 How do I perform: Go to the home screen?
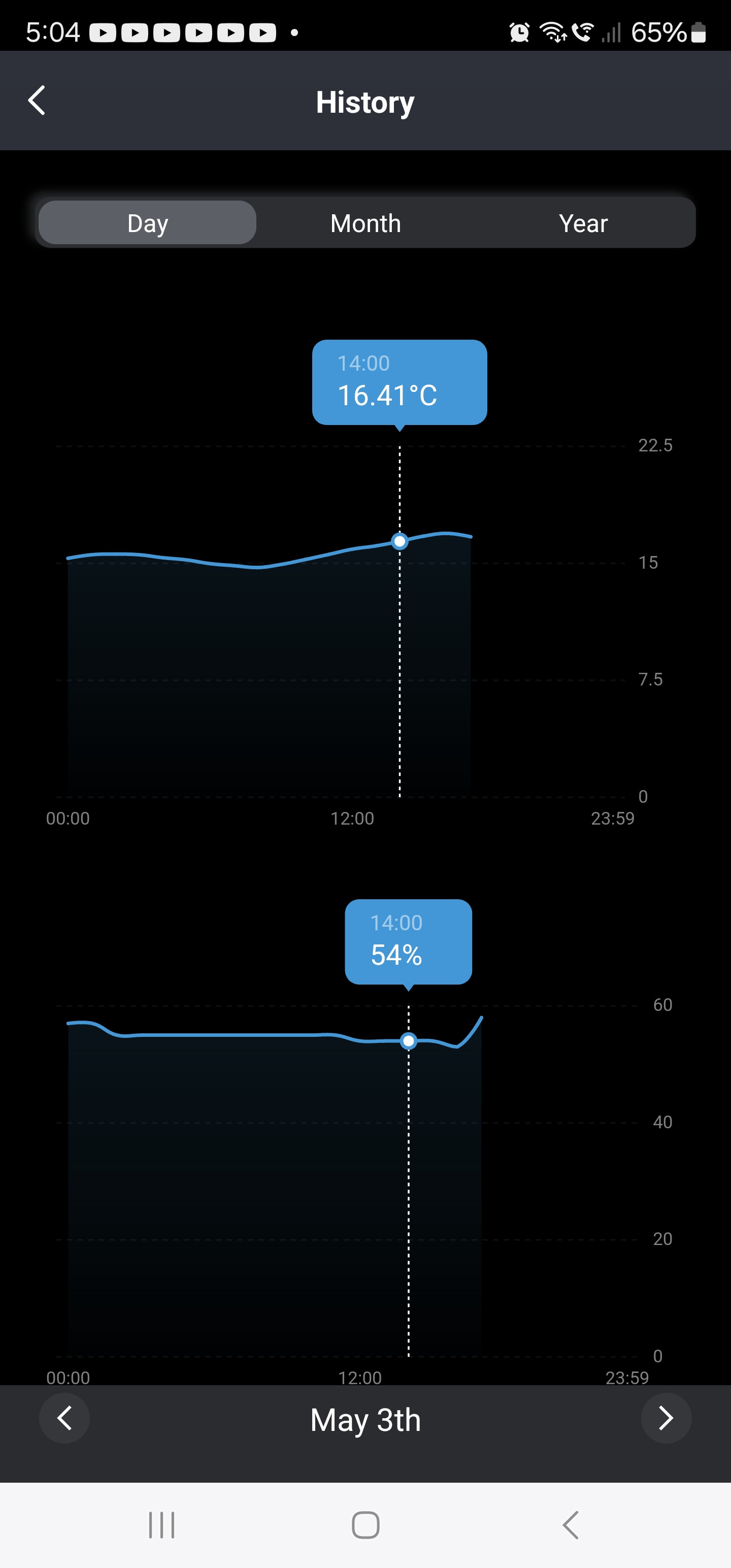coord(365,1525)
